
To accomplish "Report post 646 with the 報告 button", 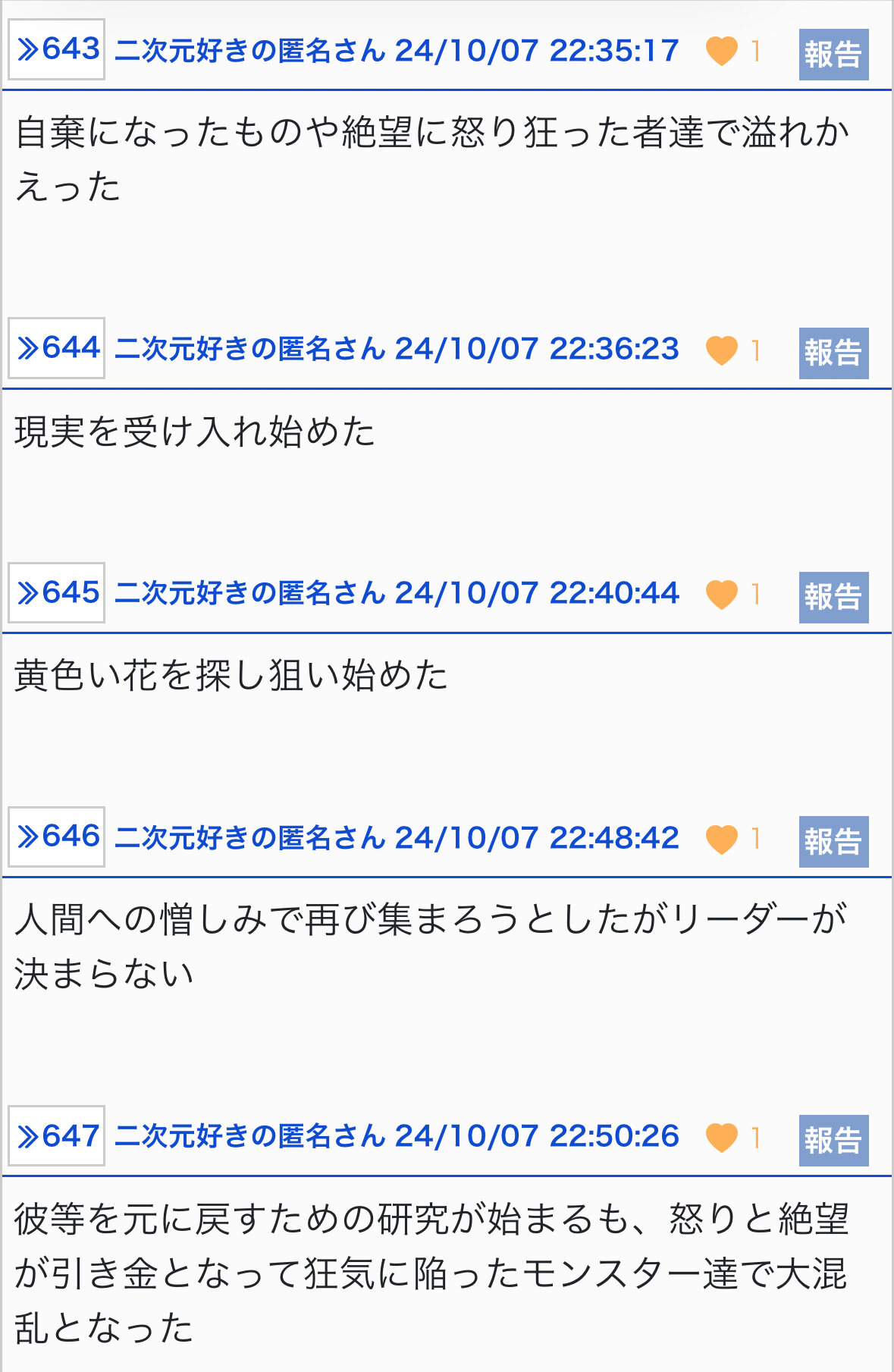I will point(833,842).
